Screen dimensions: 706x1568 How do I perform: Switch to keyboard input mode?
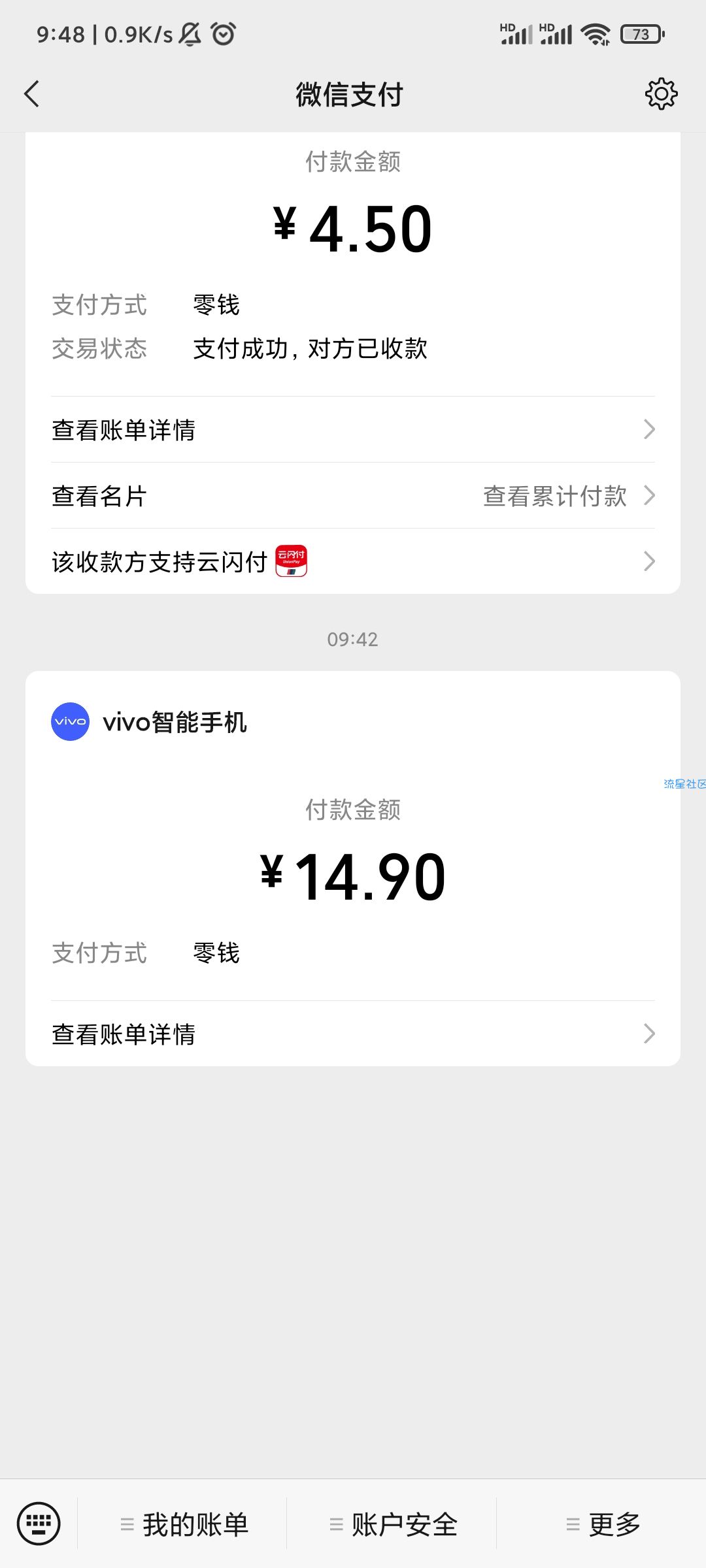tap(39, 1524)
